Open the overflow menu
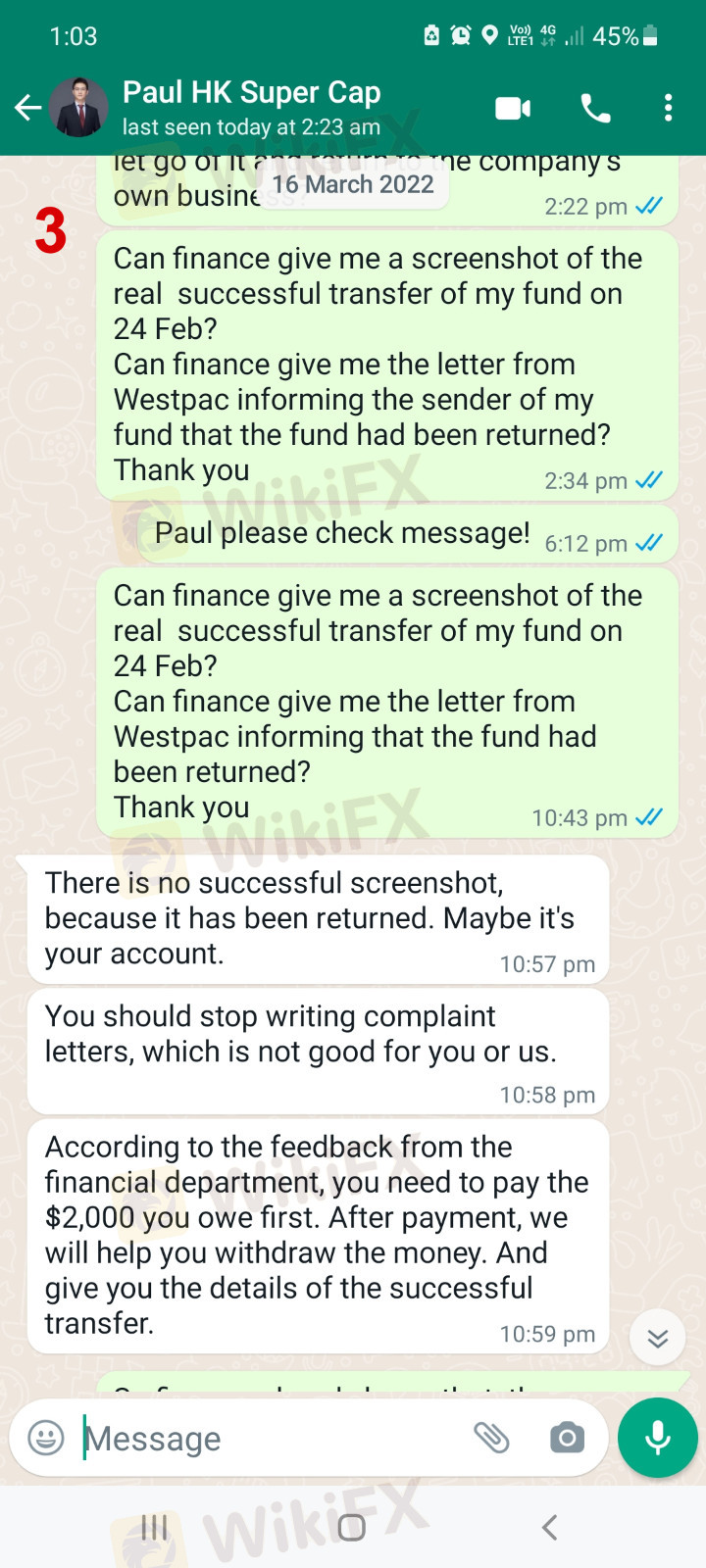This screenshot has width=706, height=1568. pos(668,108)
